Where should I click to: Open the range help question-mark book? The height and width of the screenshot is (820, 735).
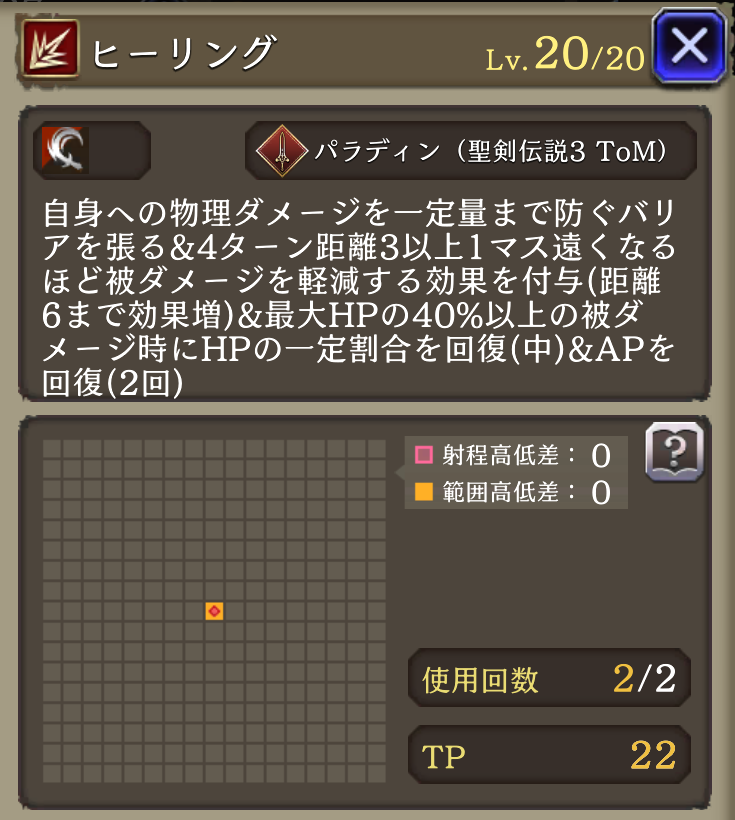(674, 453)
